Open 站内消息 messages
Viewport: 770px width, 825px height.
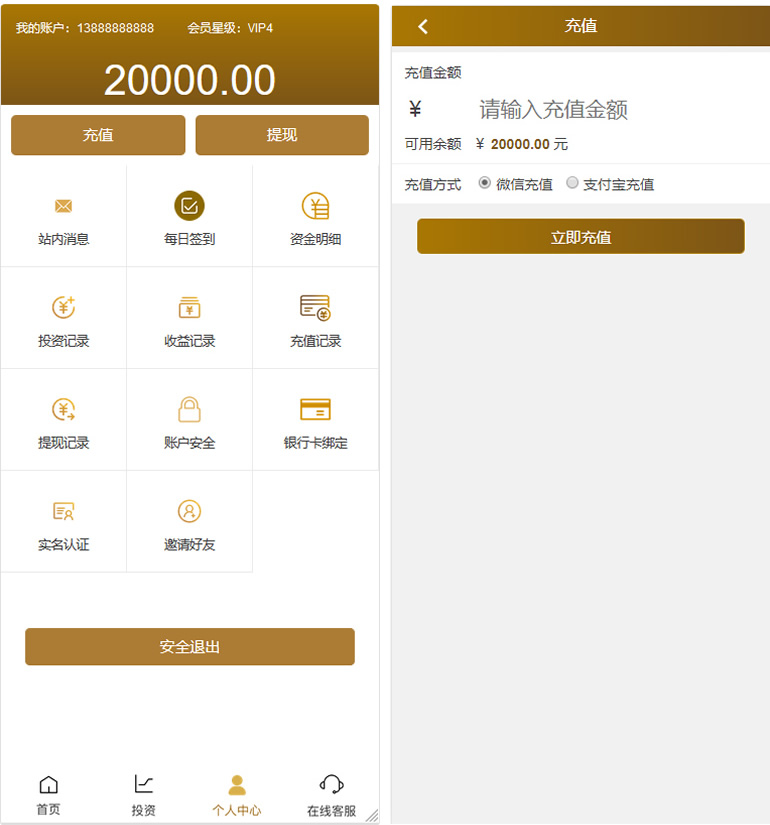coord(64,217)
